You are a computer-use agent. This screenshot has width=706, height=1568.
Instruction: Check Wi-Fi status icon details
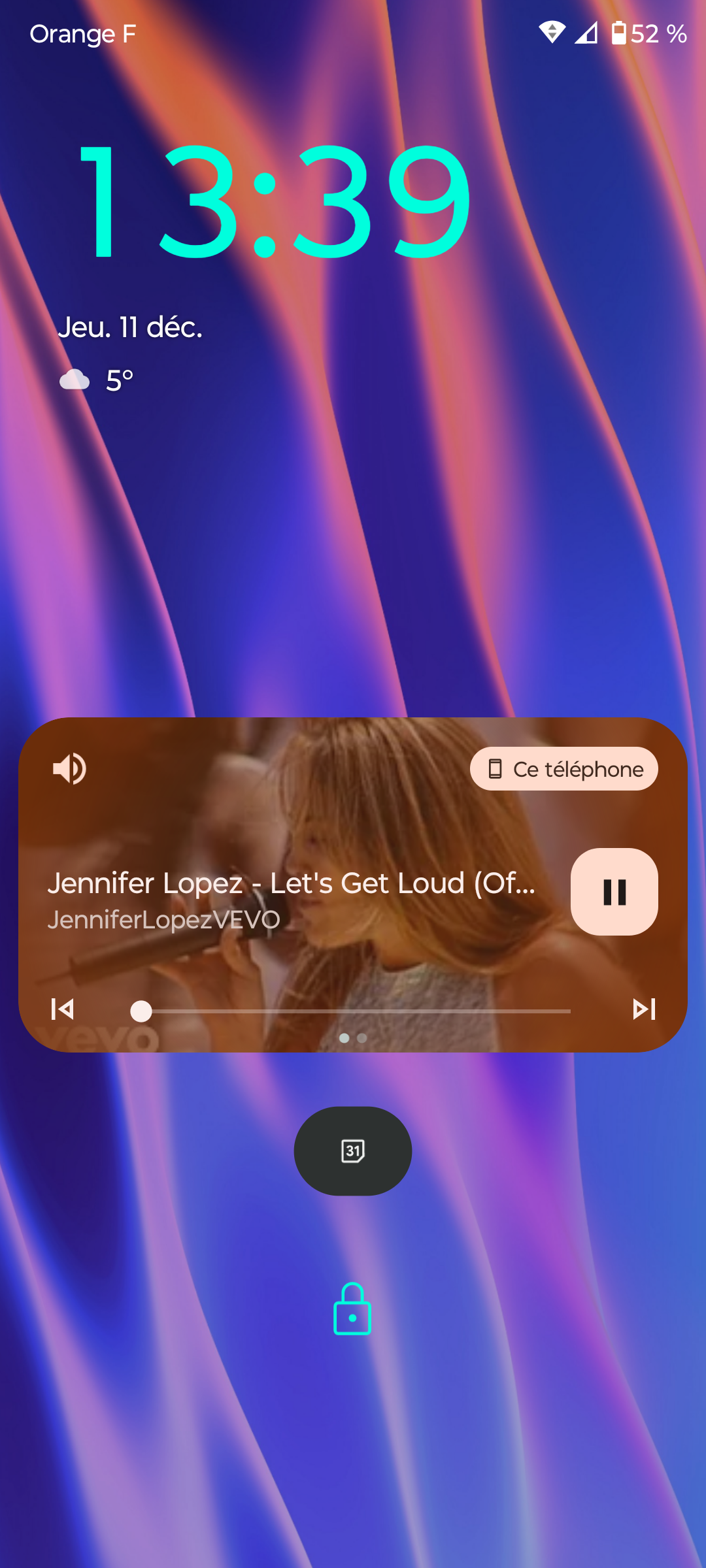click(551, 33)
